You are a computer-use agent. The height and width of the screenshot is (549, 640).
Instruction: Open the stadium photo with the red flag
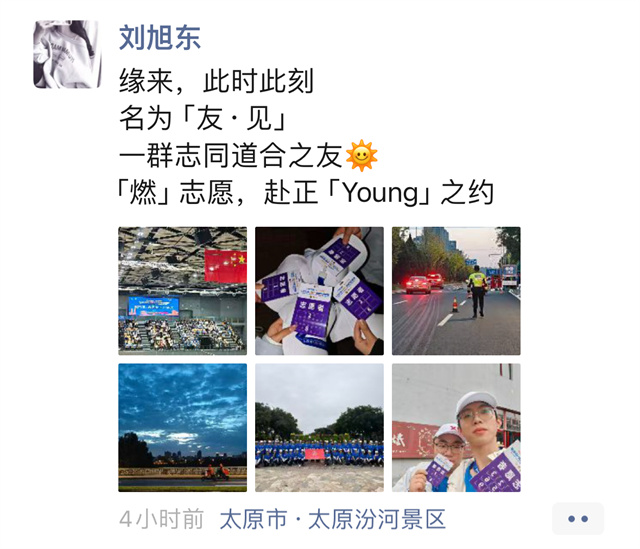tap(183, 291)
